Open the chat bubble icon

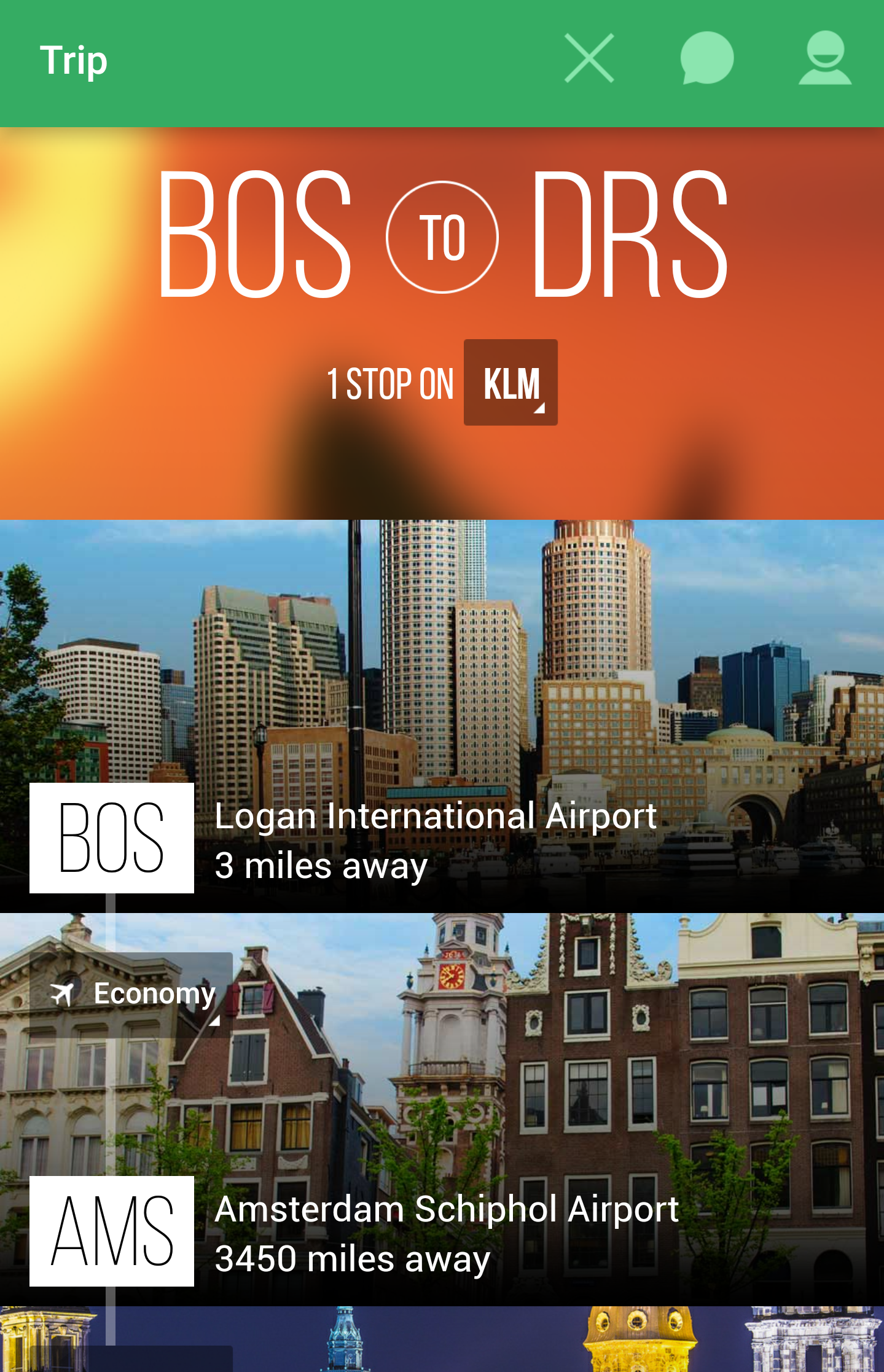706,58
